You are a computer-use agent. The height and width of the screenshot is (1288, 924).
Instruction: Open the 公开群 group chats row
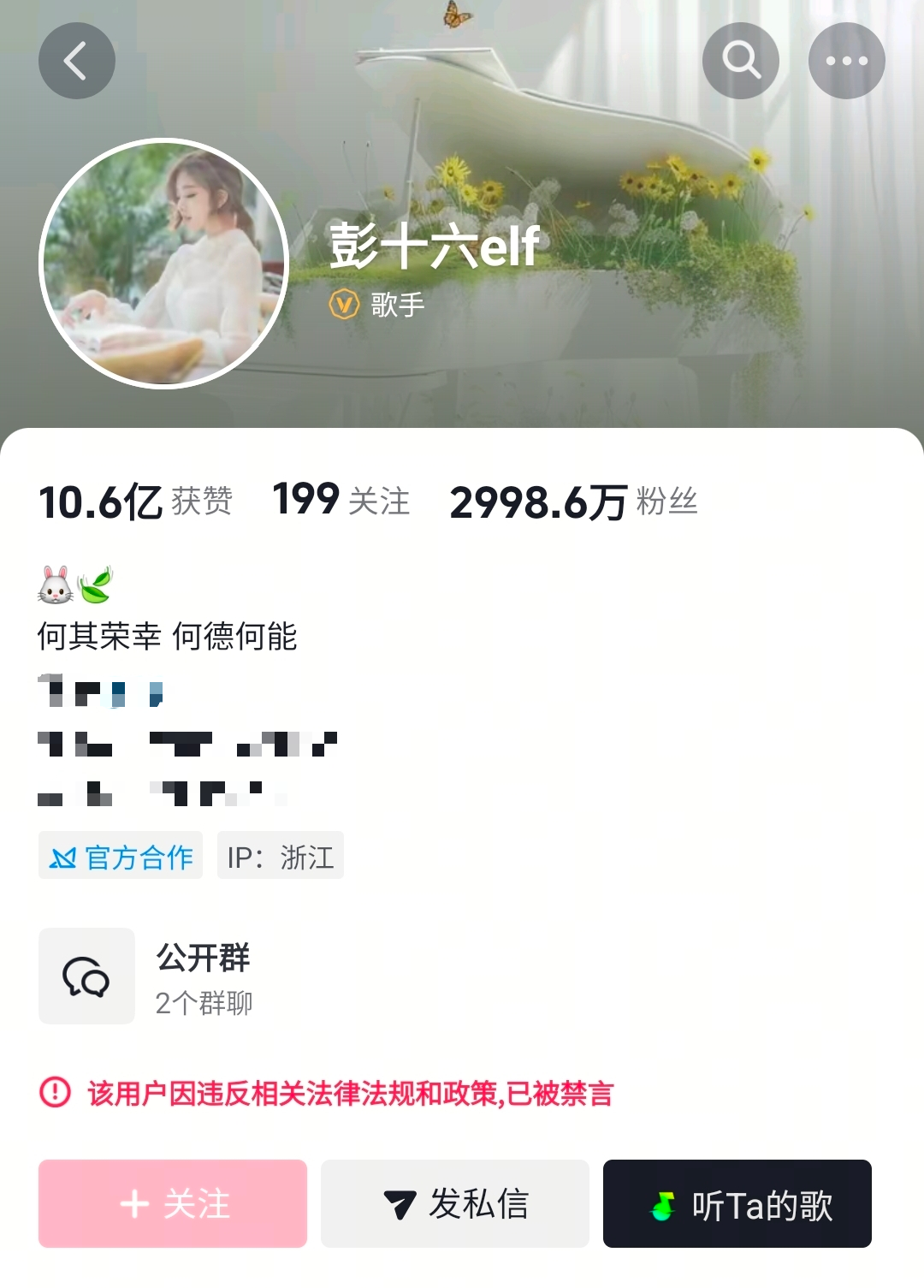pyautogui.click(x=204, y=976)
